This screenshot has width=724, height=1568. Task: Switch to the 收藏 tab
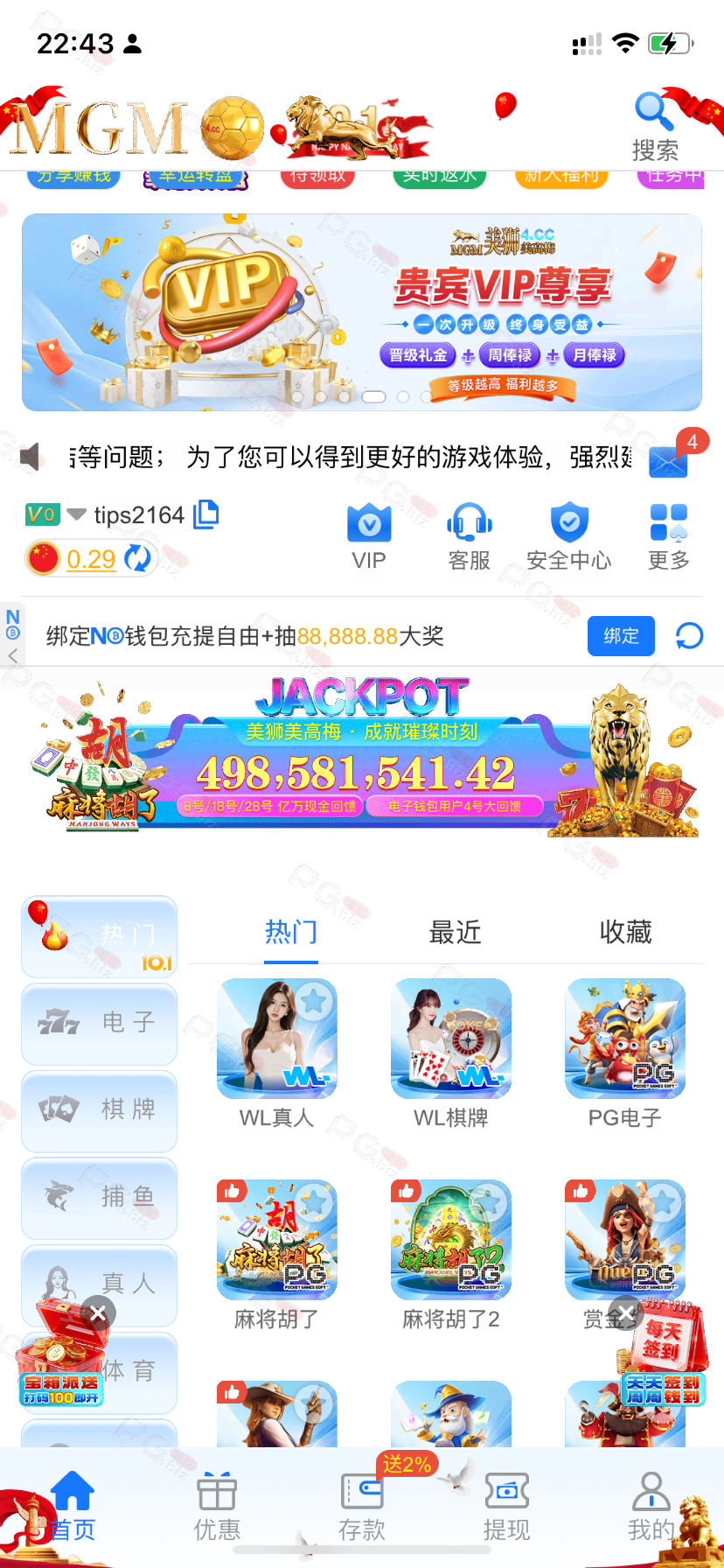[625, 933]
